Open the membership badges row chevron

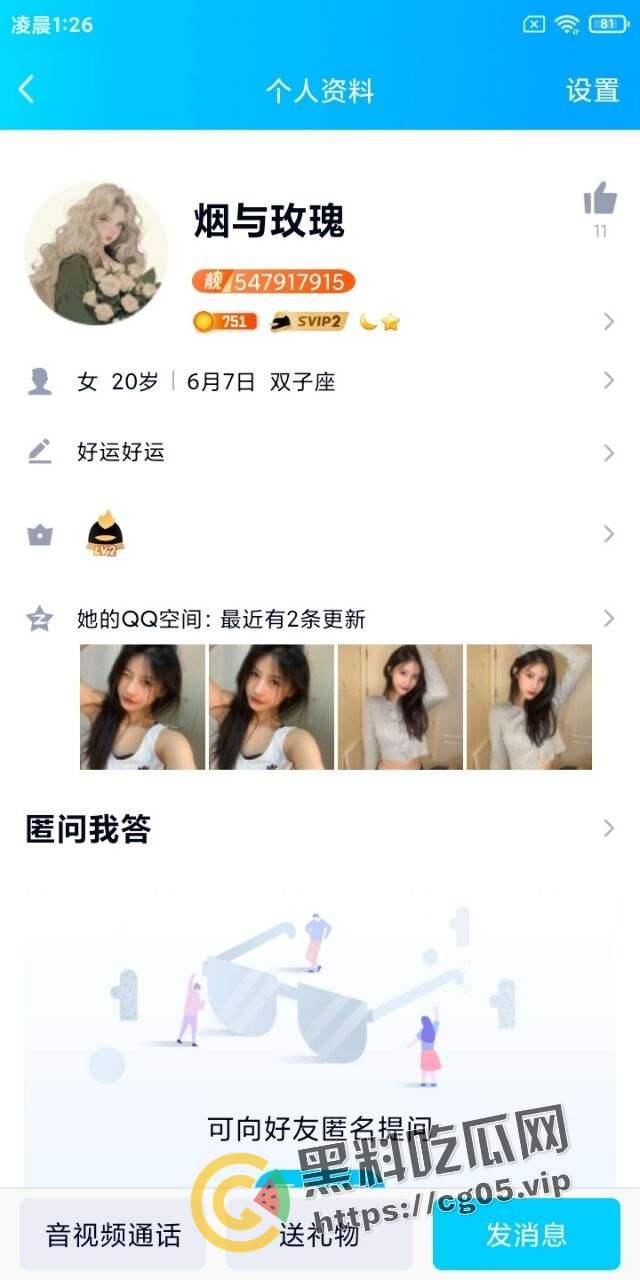608,321
